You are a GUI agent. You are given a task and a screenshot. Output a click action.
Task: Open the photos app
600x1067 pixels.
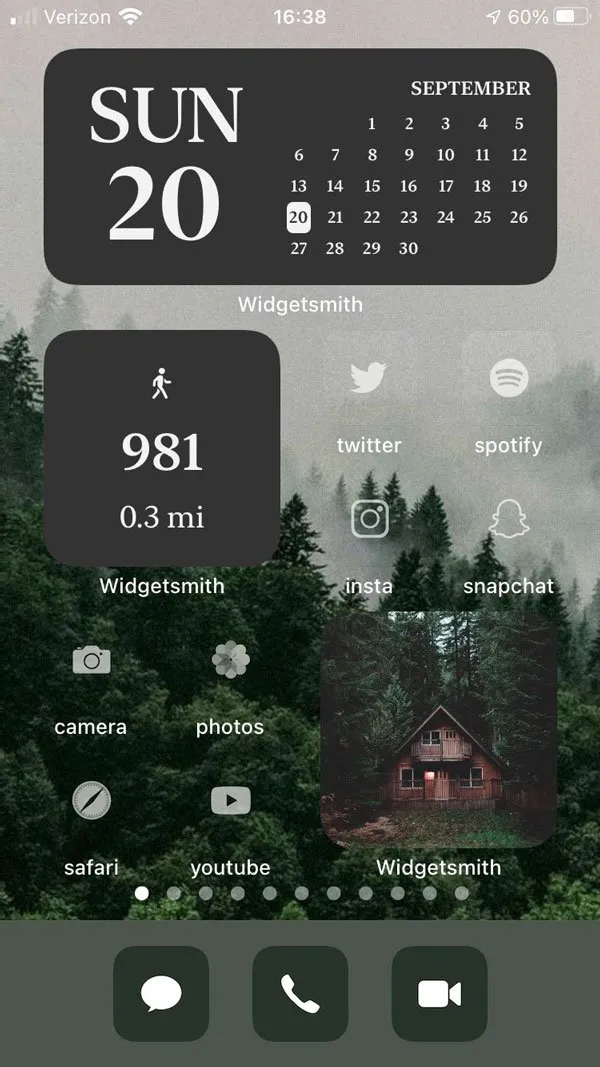click(x=230, y=660)
